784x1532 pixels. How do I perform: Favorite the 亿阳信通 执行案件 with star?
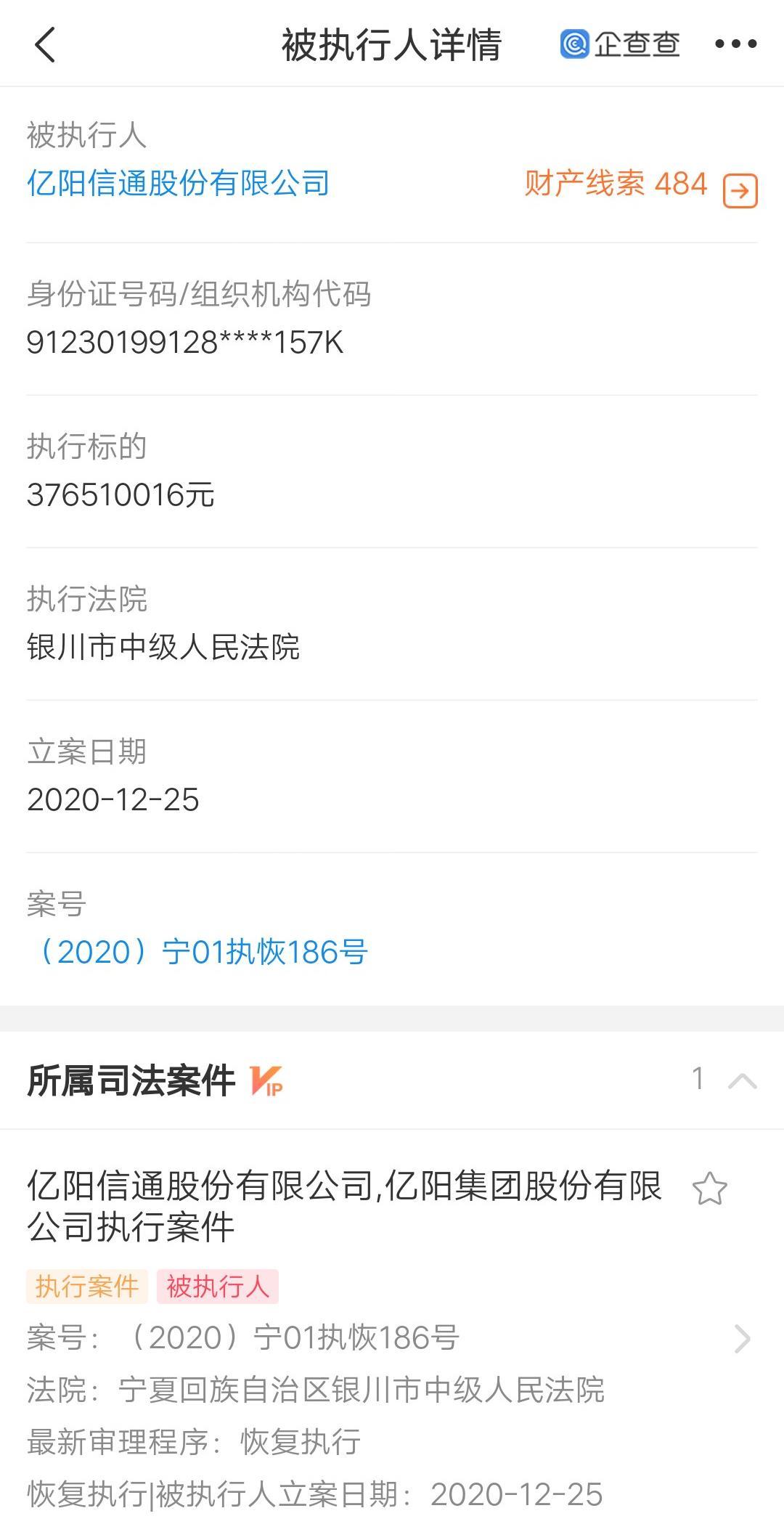tap(709, 1189)
